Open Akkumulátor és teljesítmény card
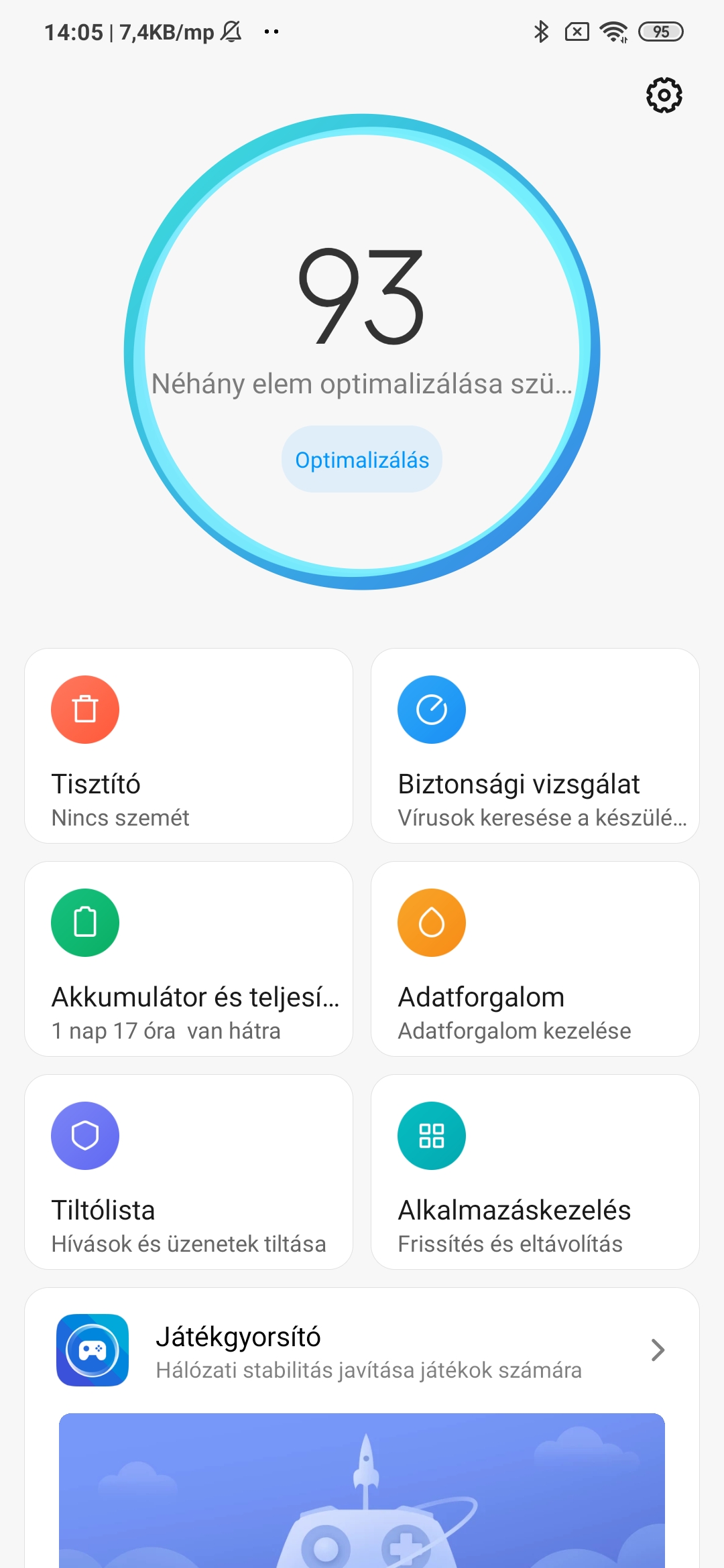The width and height of the screenshot is (724, 1568). tap(188, 959)
